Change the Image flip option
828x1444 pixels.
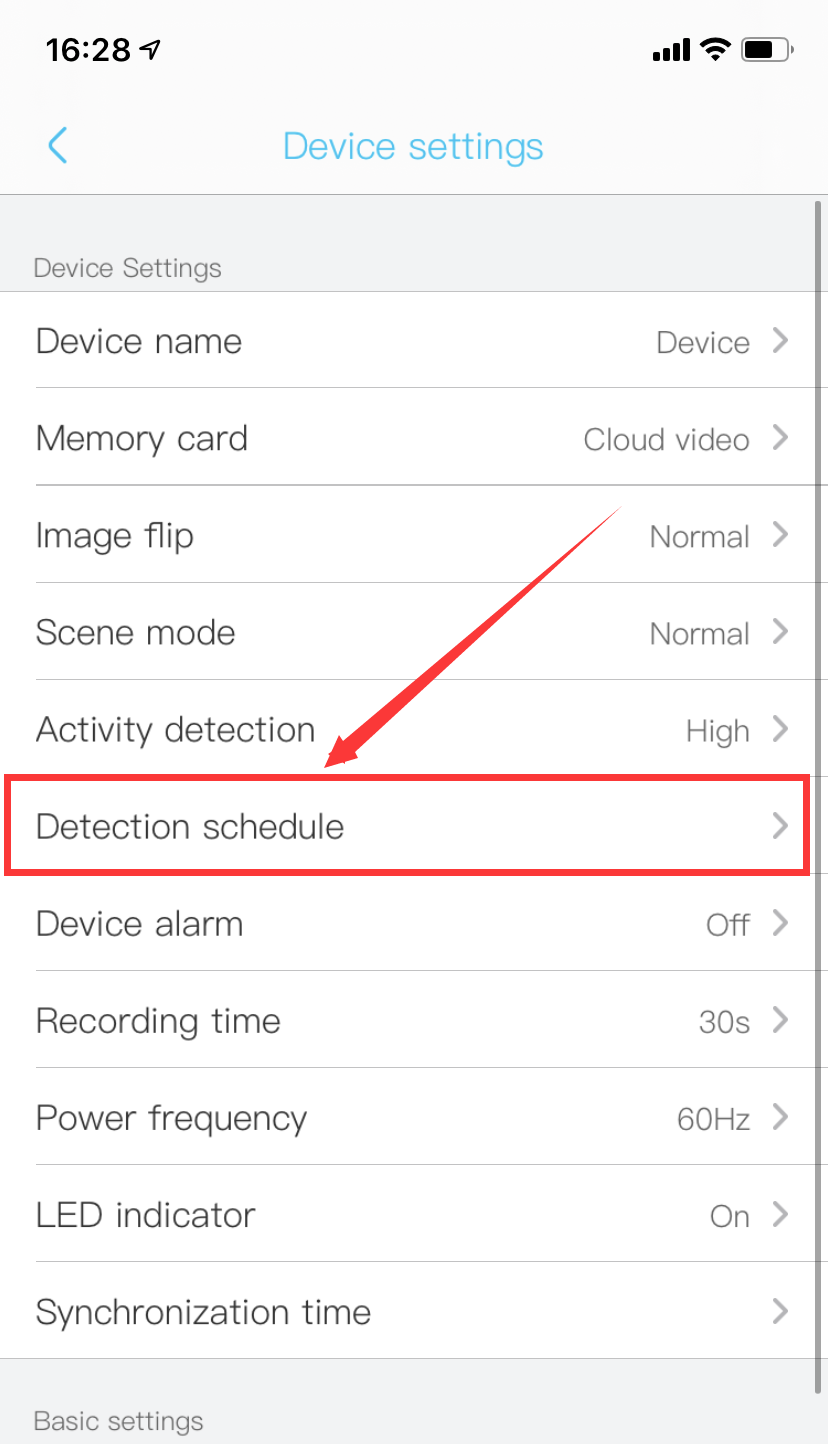click(x=414, y=534)
